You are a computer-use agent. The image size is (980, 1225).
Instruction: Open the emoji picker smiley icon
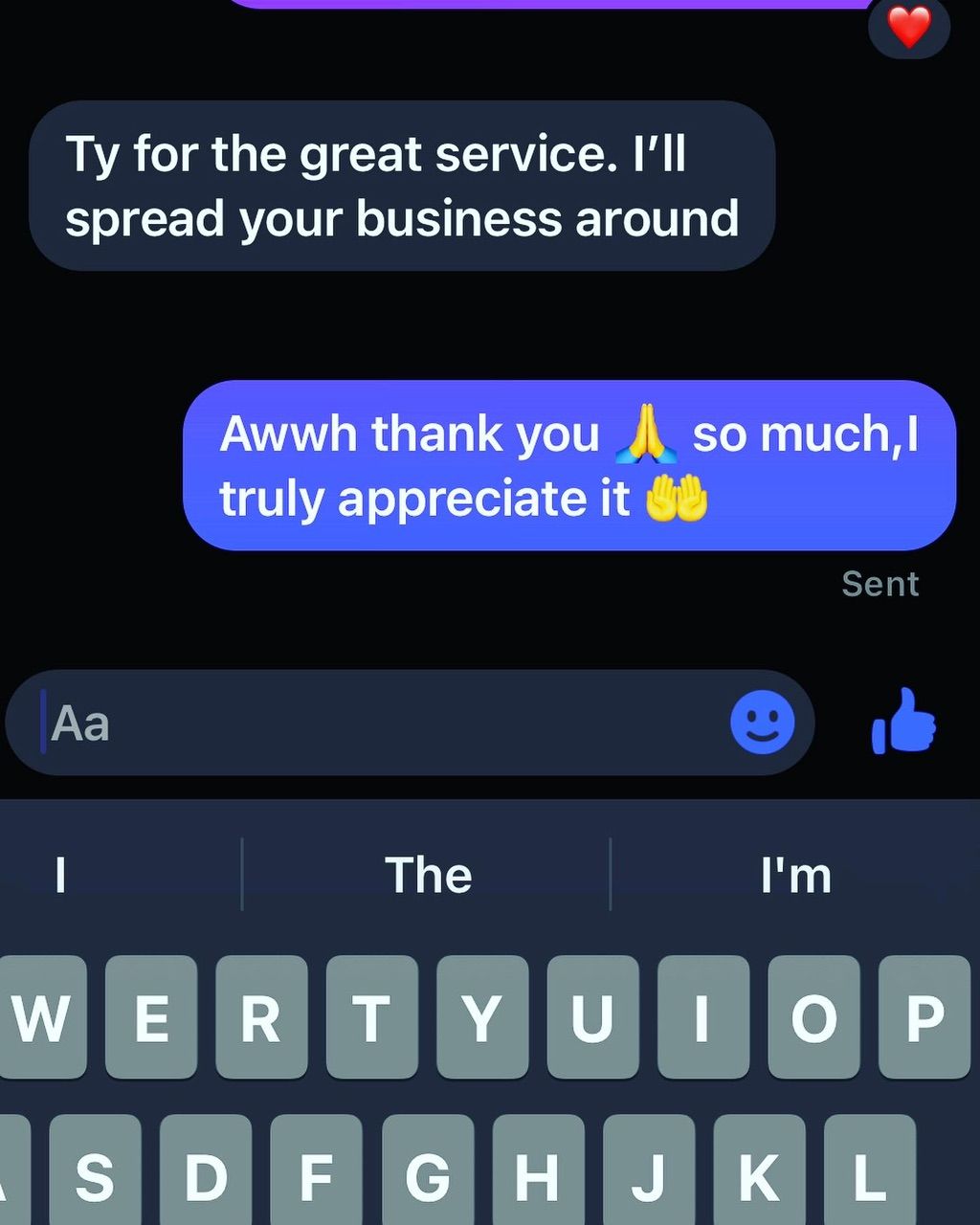pos(762,724)
